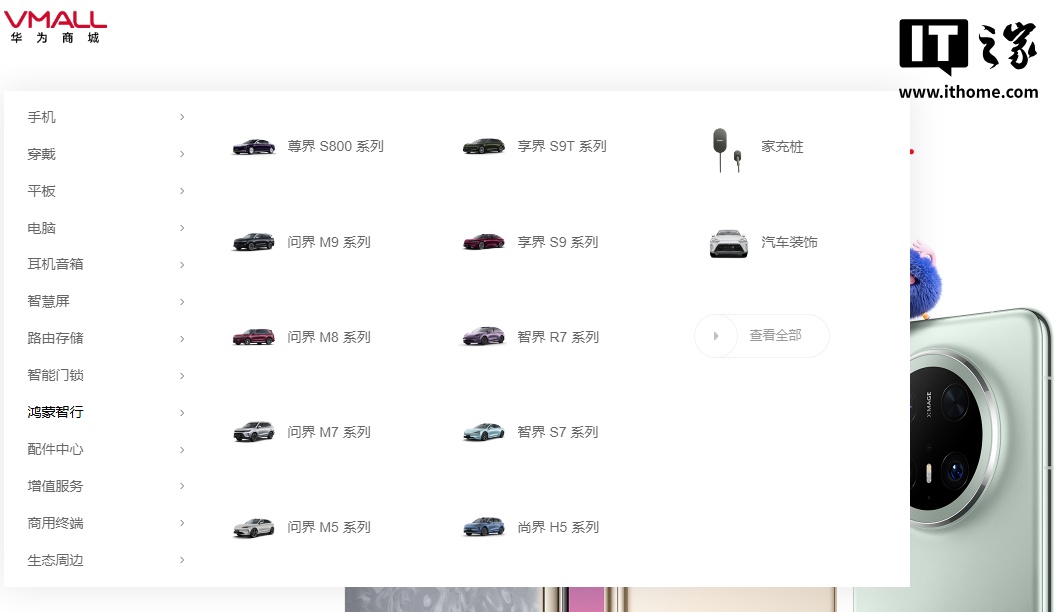The image size is (1055, 612).
Task: Open the 智慧屏 category
Action: pyautogui.click(x=49, y=301)
